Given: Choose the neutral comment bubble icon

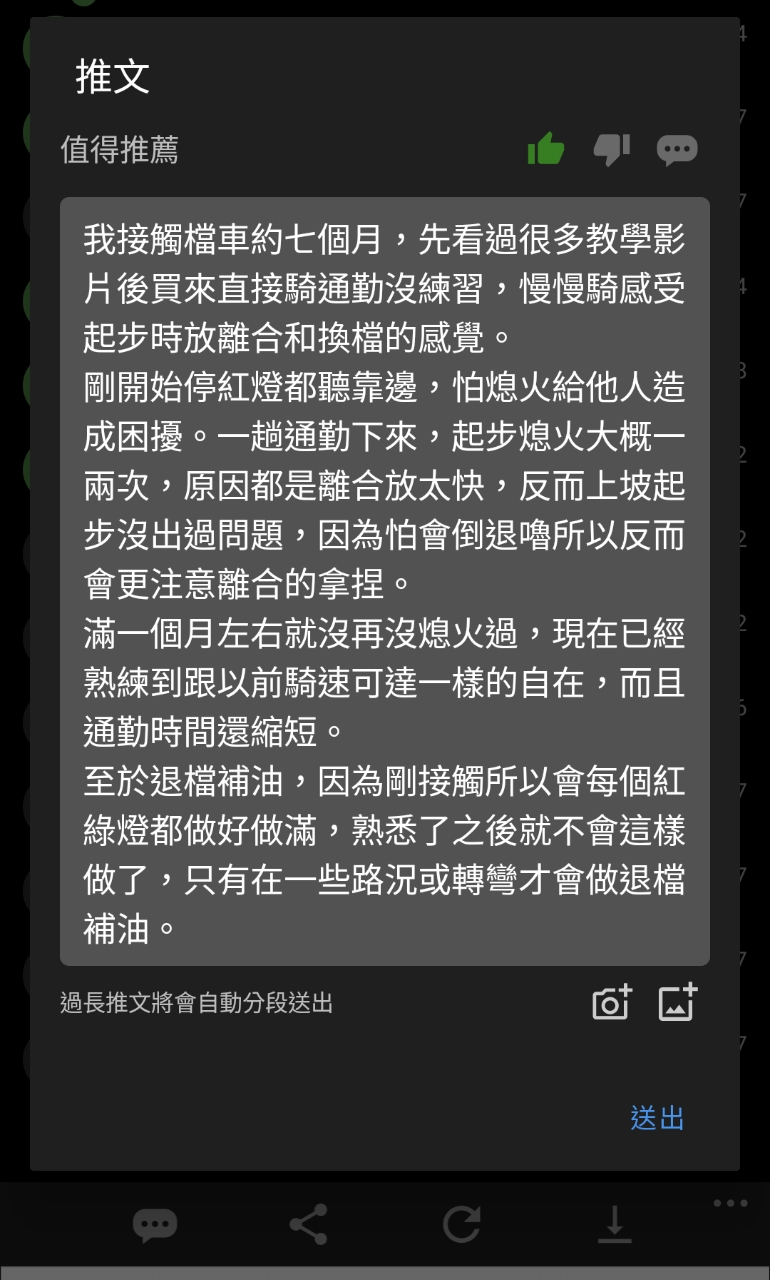Looking at the screenshot, I should click(677, 151).
